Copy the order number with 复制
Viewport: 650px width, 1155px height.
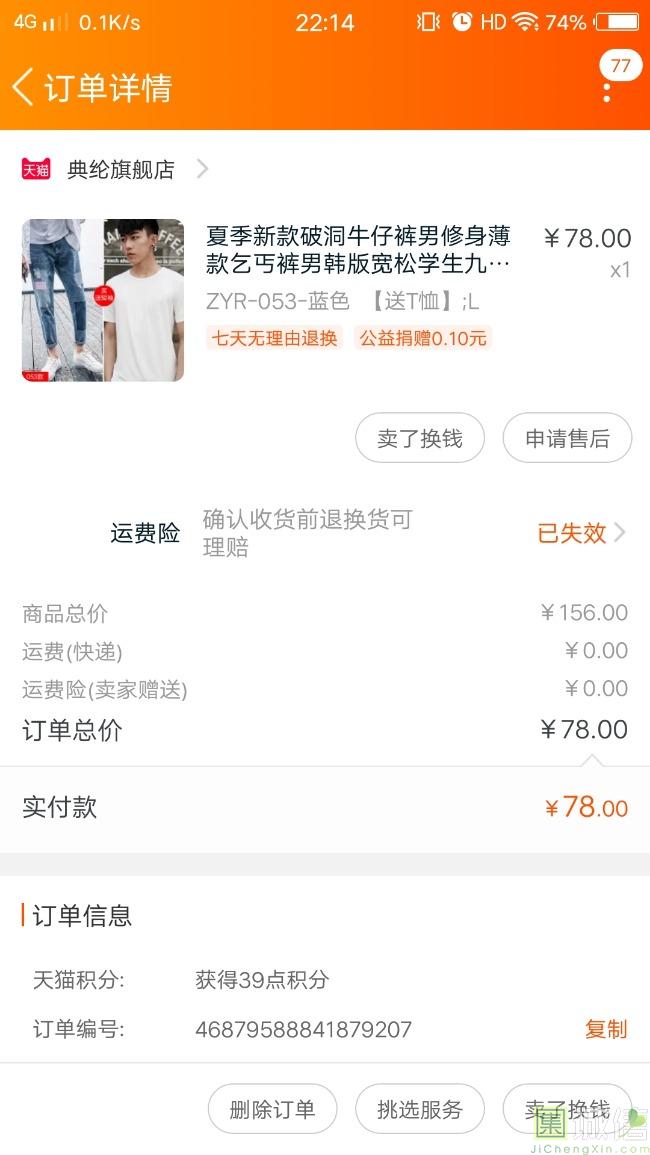click(x=605, y=1029)
